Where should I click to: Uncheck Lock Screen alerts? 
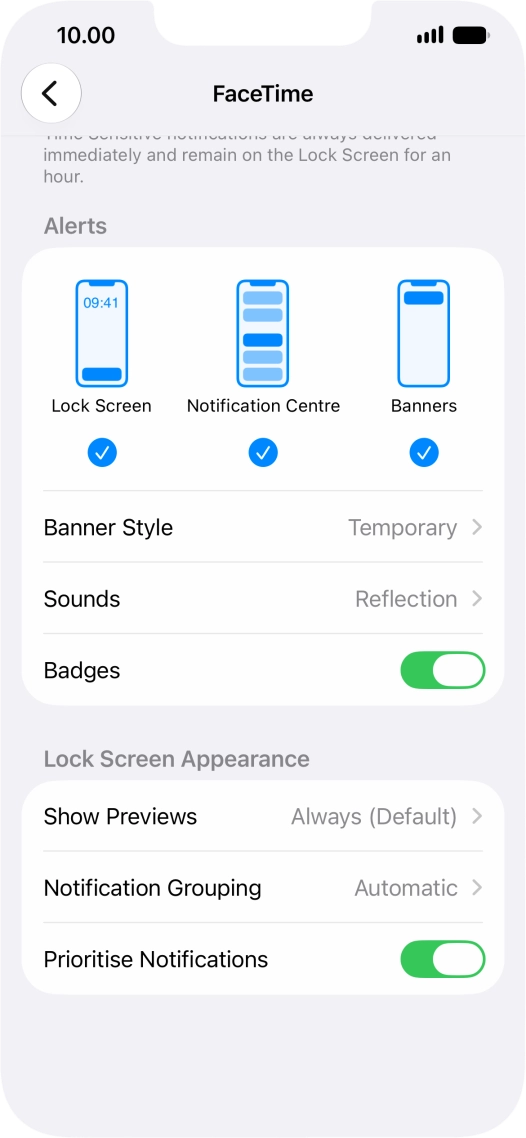(x=102, y=454)
